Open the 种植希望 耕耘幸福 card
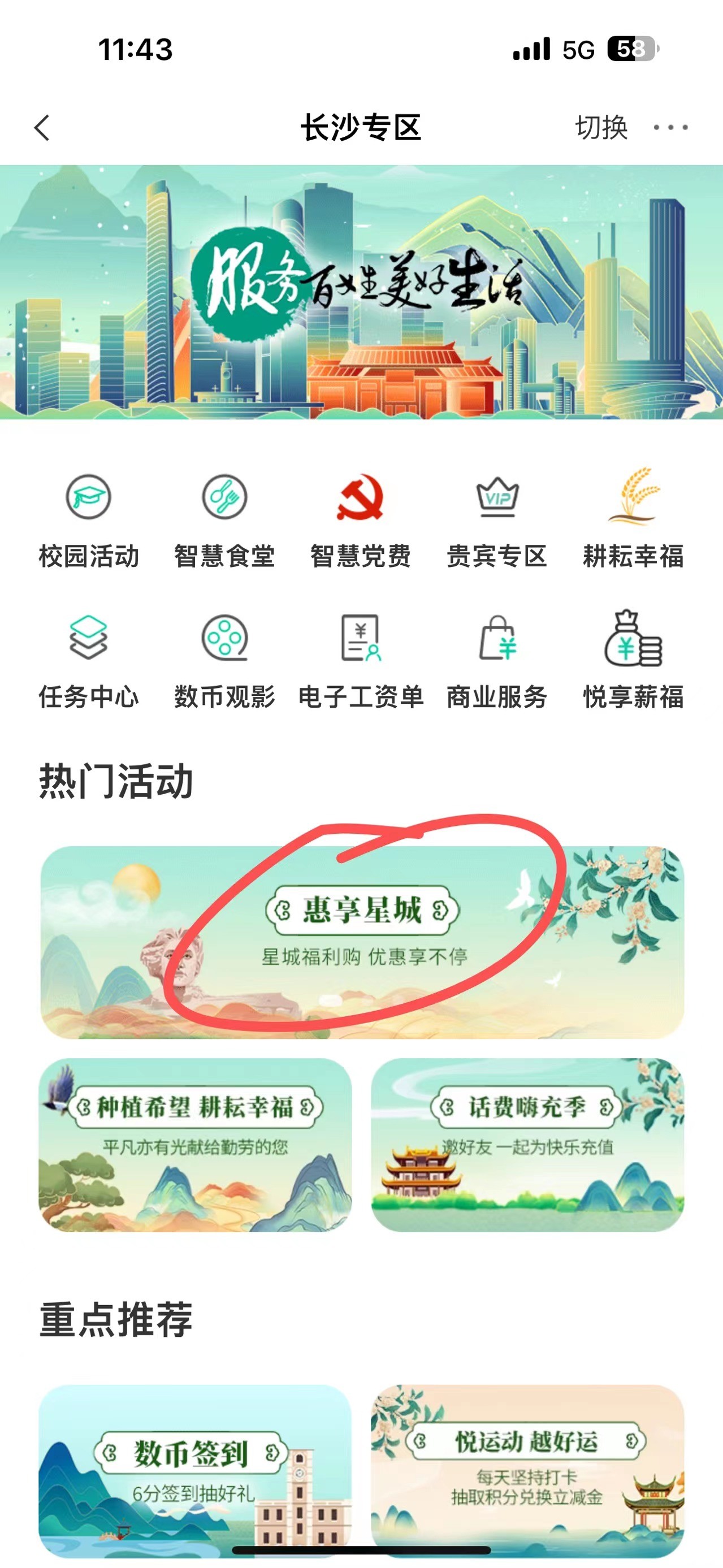The width and height of the screenshot is (723, 1568). click(x=195, y=1145)
